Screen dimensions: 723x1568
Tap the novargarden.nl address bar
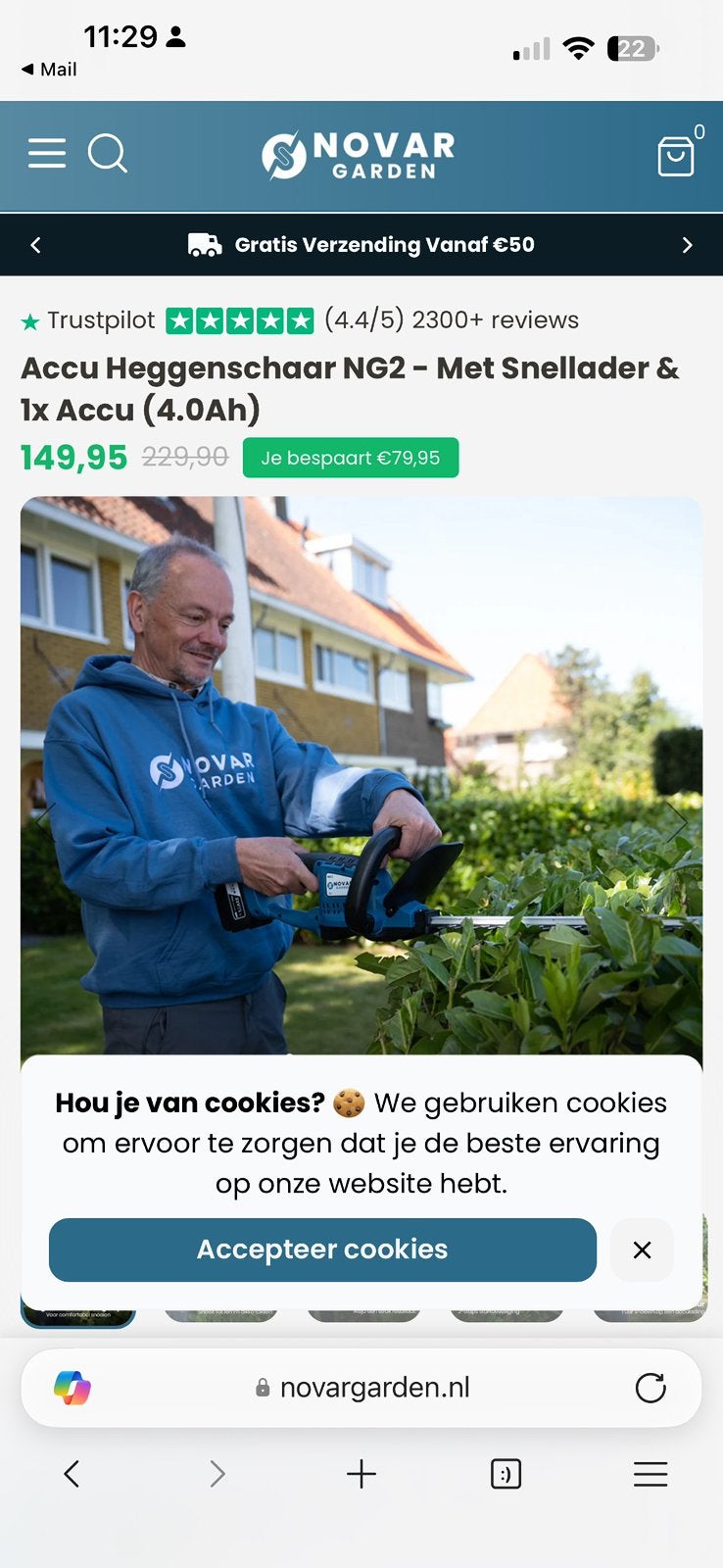tap(362, 1388)
